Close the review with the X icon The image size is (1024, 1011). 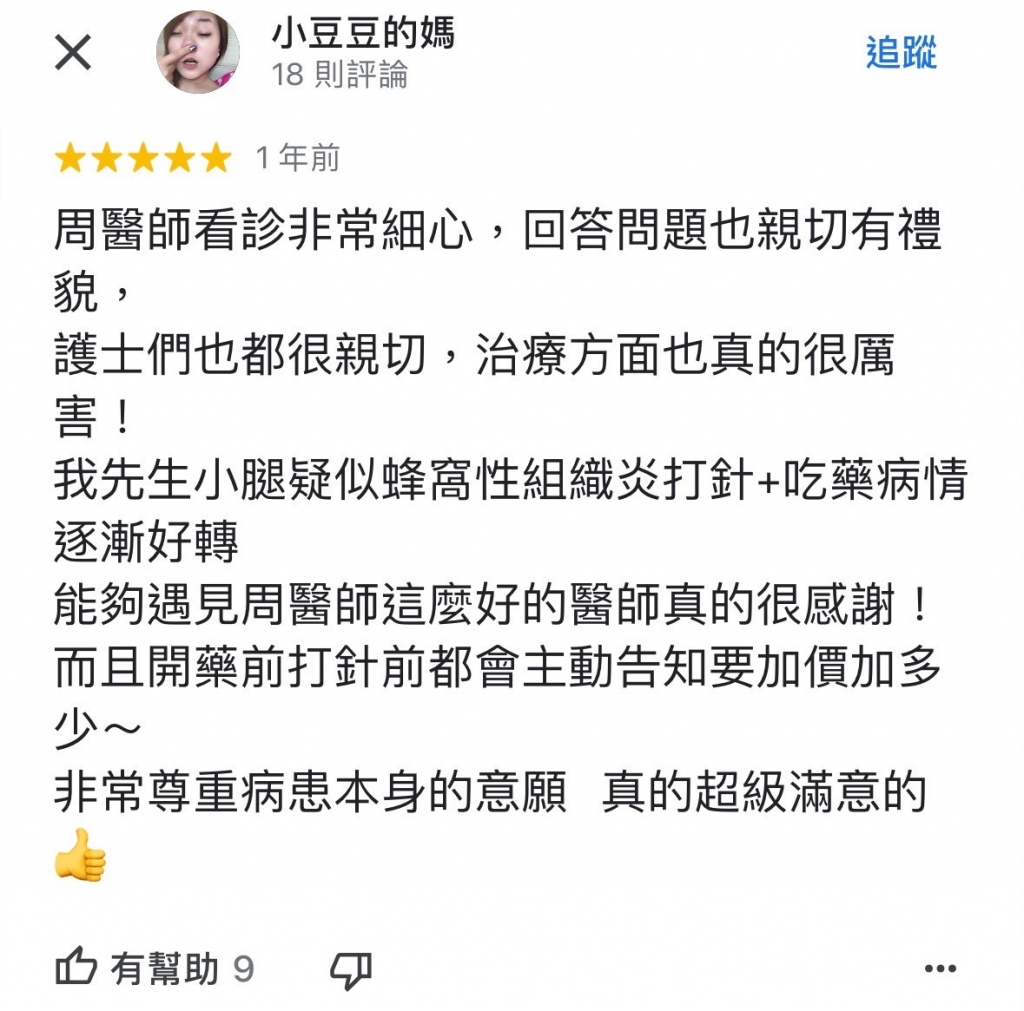(x=72, y=53)
